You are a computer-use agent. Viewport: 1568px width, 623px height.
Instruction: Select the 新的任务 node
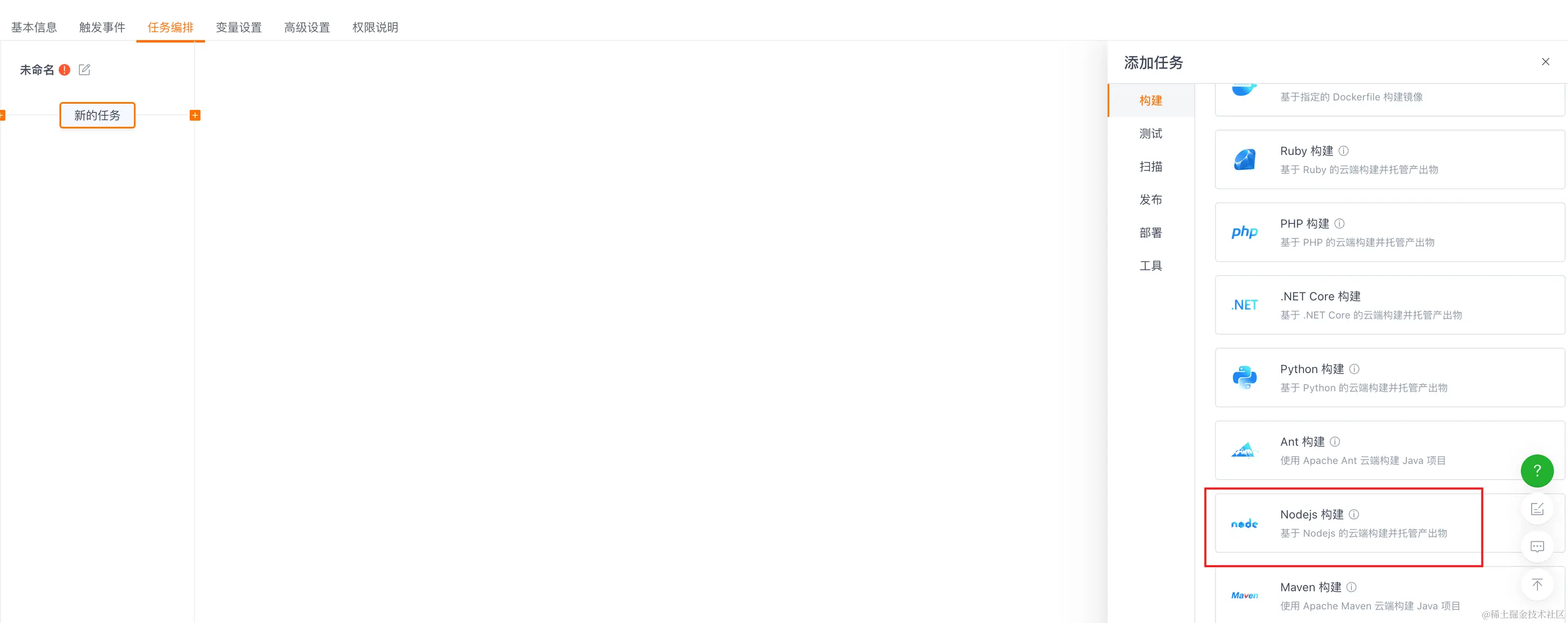[x=97, y=116]
